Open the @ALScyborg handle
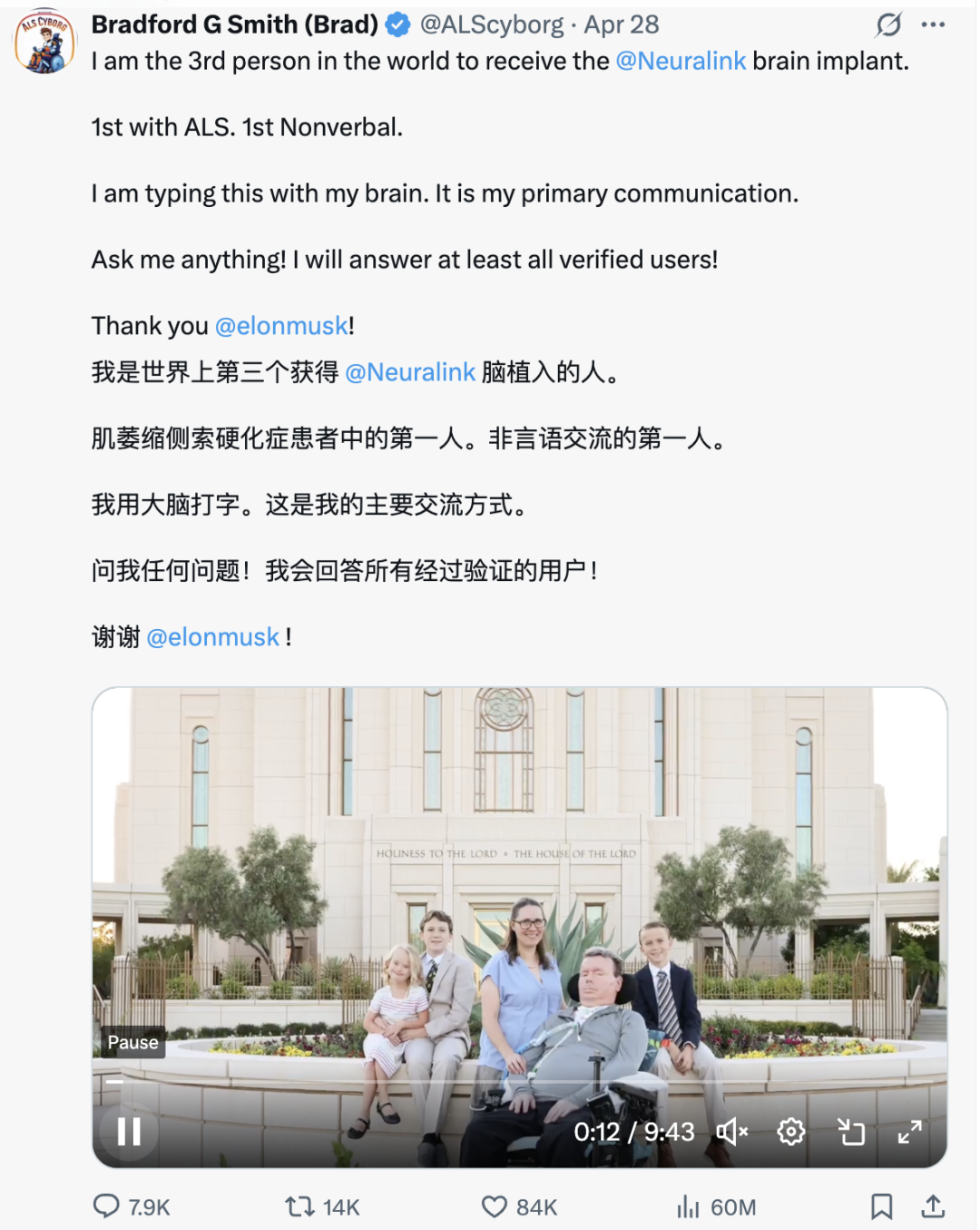The width and height of the screenshot is (980, 1230). click(491, 25)
